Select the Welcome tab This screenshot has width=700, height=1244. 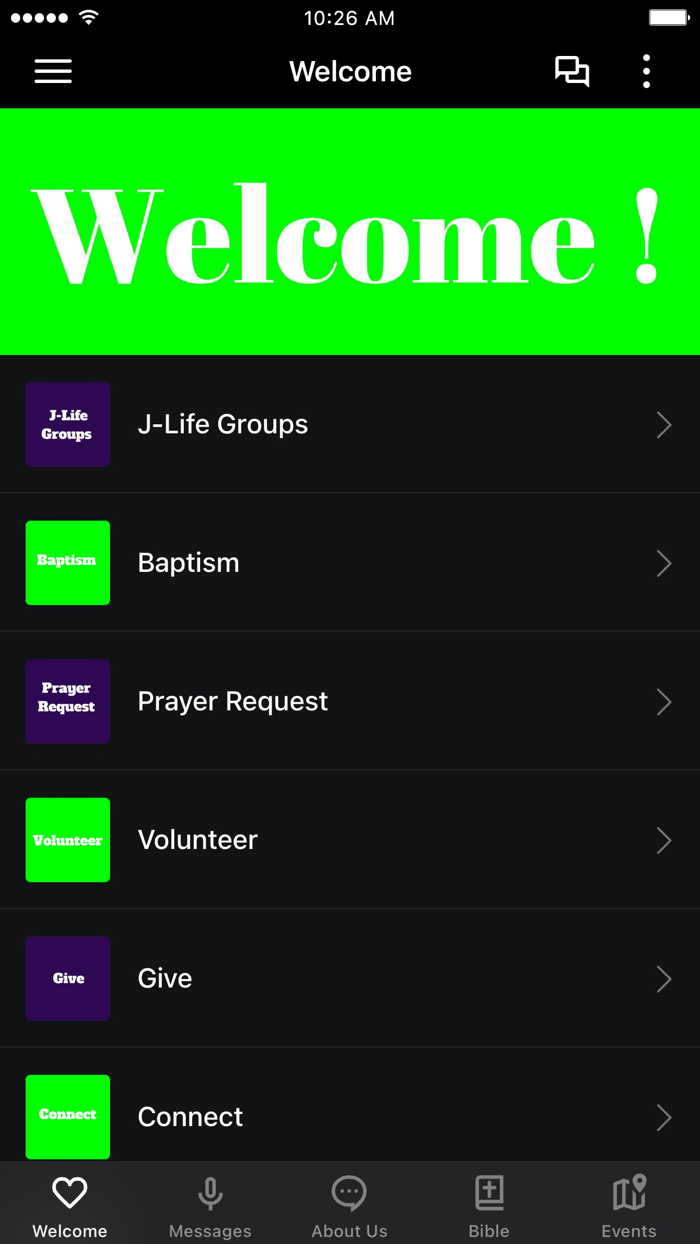coord(70,1205)
